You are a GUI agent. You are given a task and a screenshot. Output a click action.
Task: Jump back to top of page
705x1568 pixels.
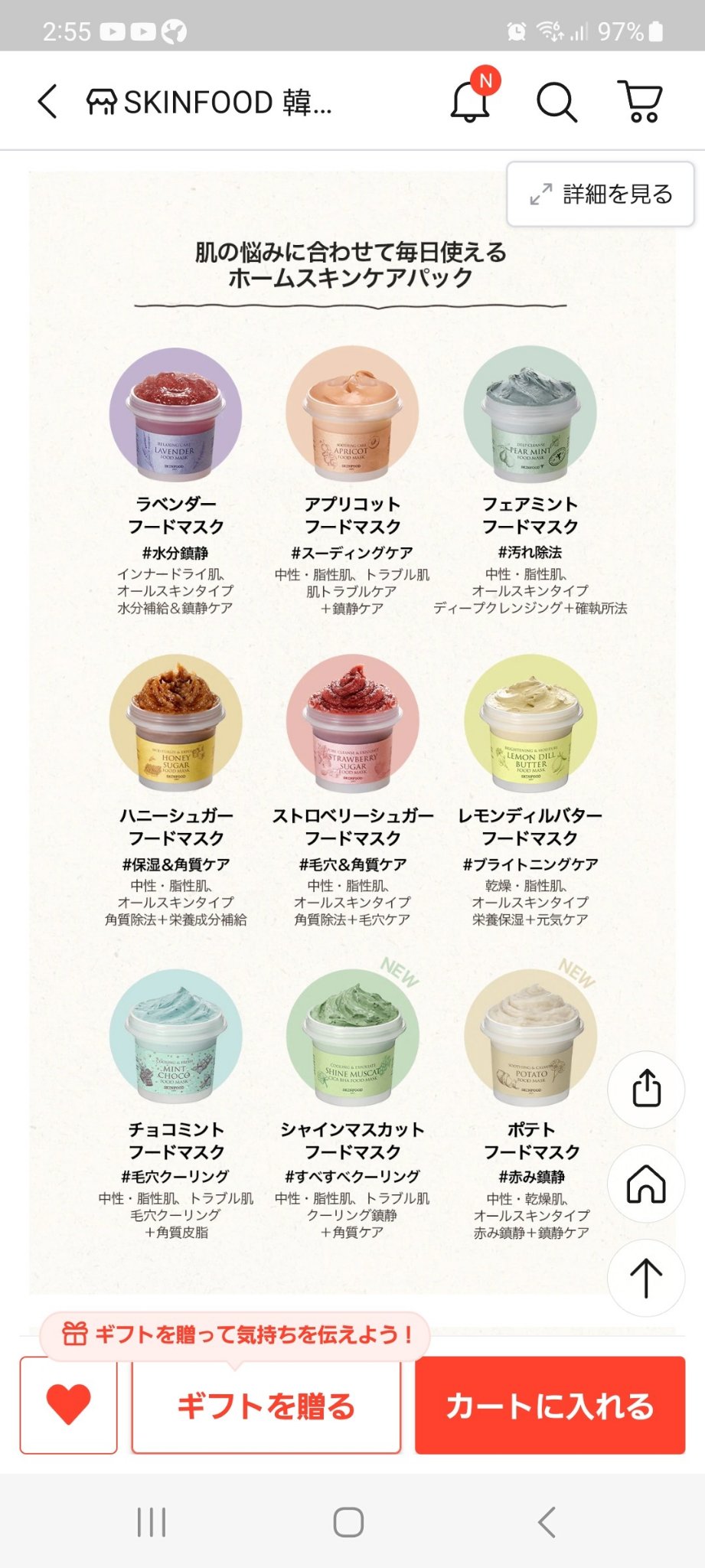click(x=646, y=1278)
